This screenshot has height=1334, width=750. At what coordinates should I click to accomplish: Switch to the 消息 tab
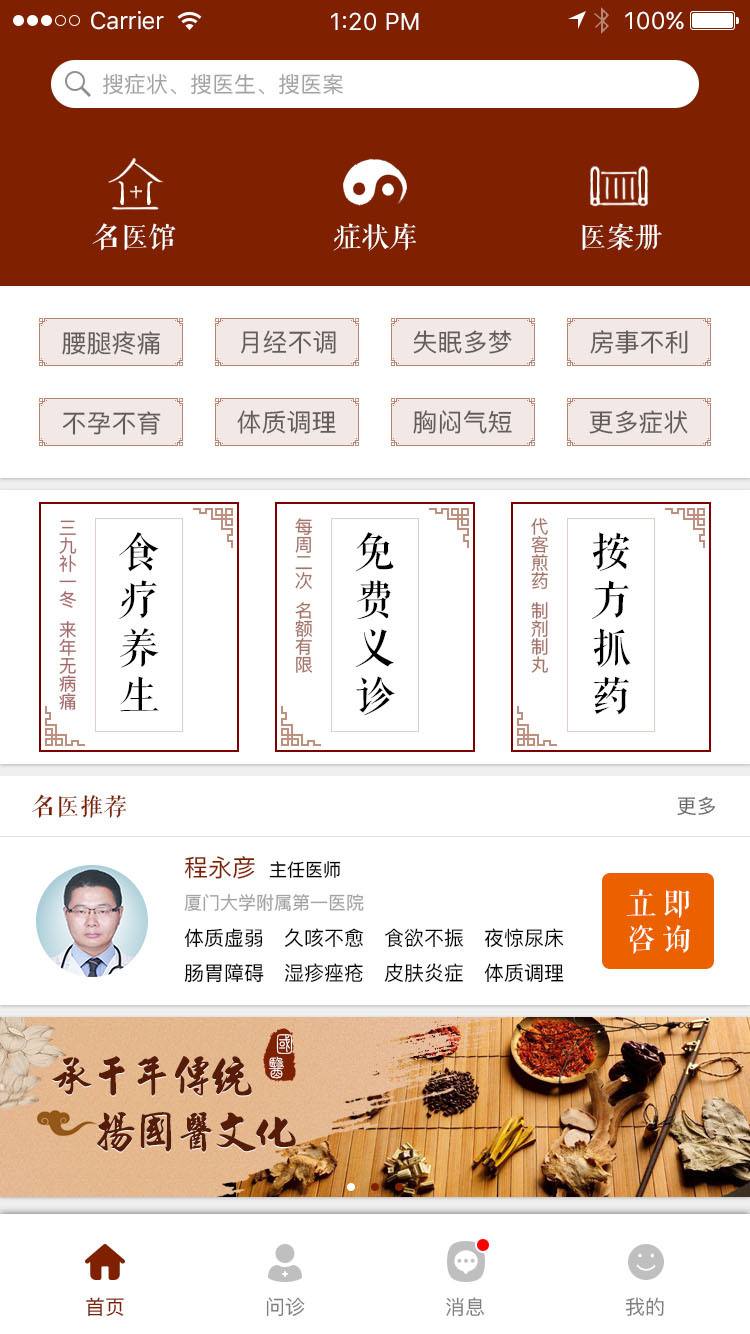click(465, 1280)
